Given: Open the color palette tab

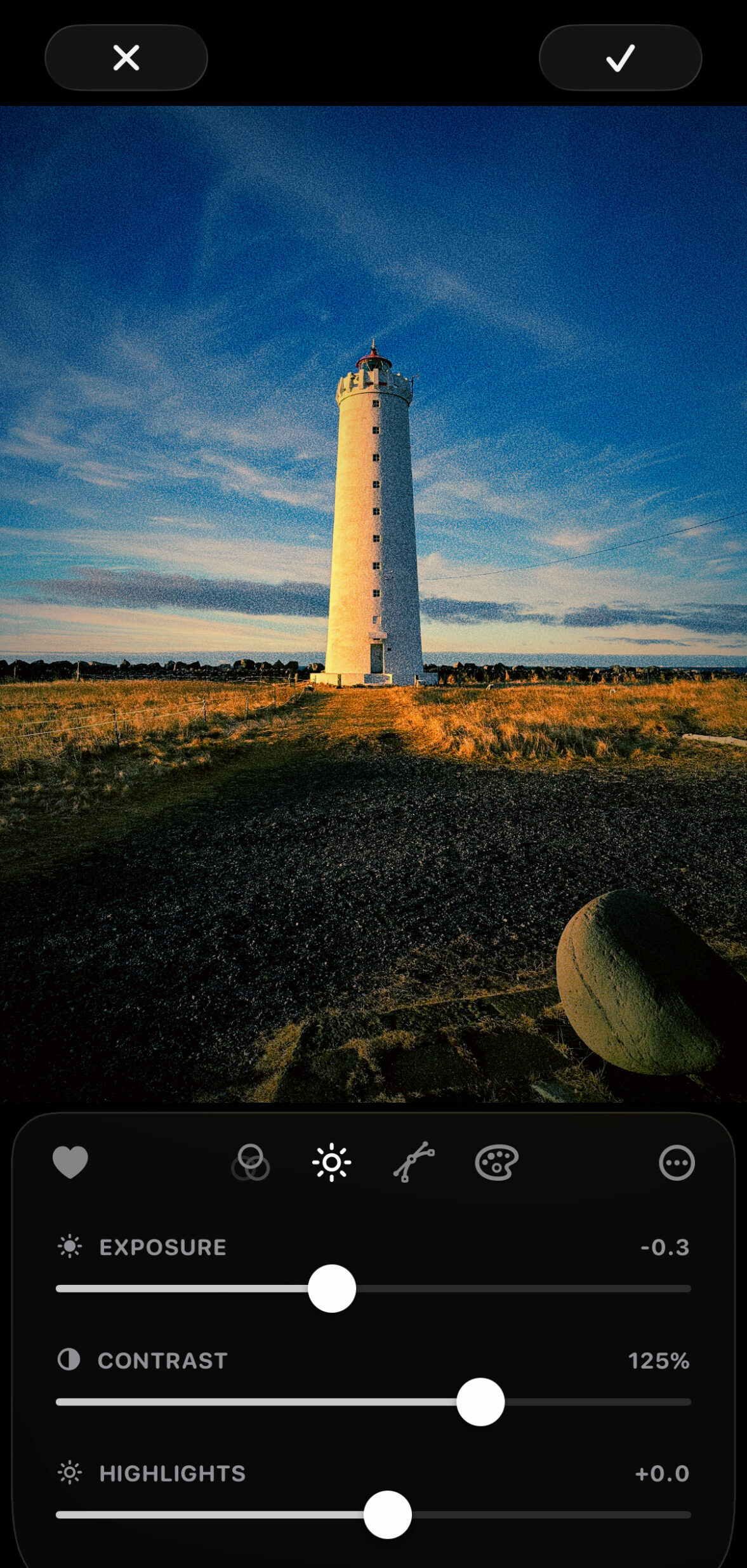Looking at the screenshot, I should [496, 1162].
